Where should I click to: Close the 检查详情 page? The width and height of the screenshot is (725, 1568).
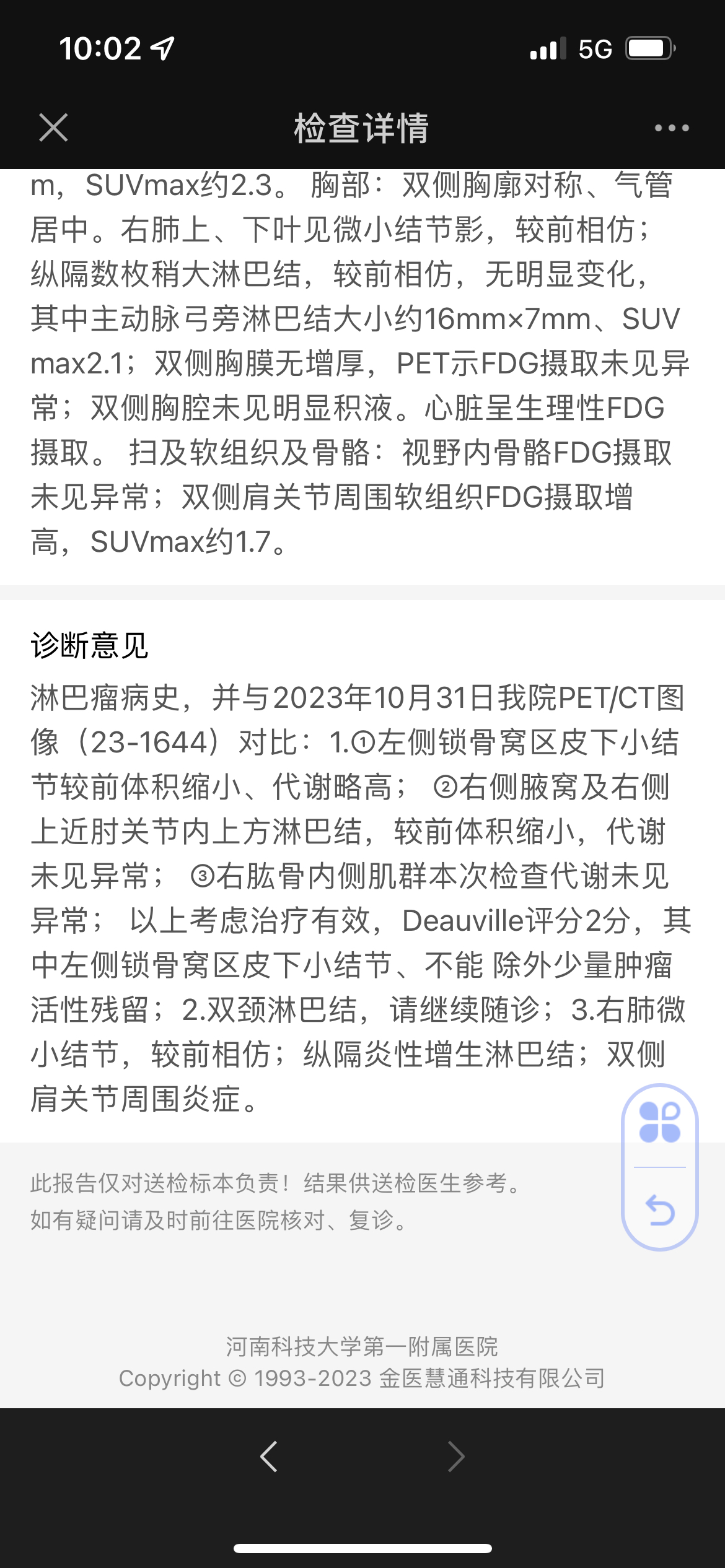click(53, 128)
